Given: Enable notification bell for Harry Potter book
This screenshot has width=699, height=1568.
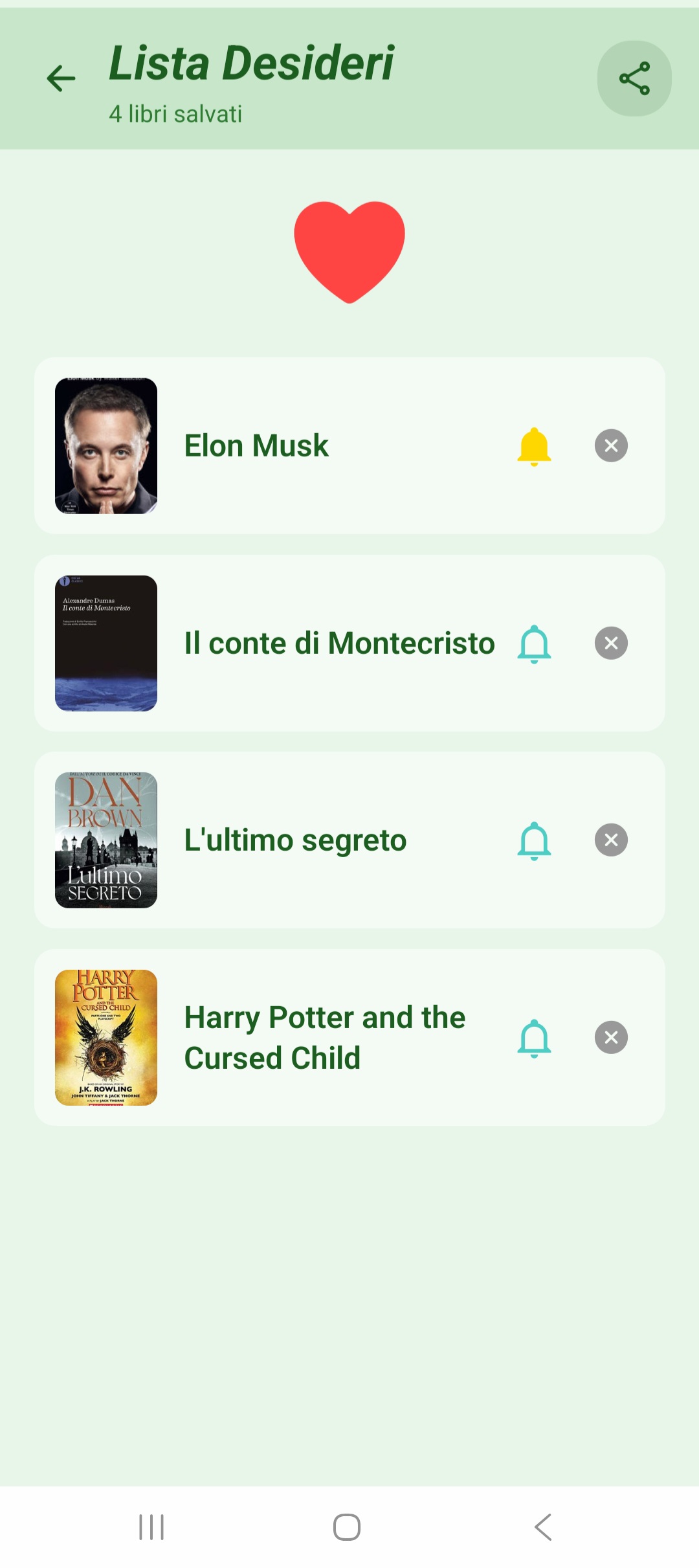Looking at the screenshot, I should [534, 1038].
